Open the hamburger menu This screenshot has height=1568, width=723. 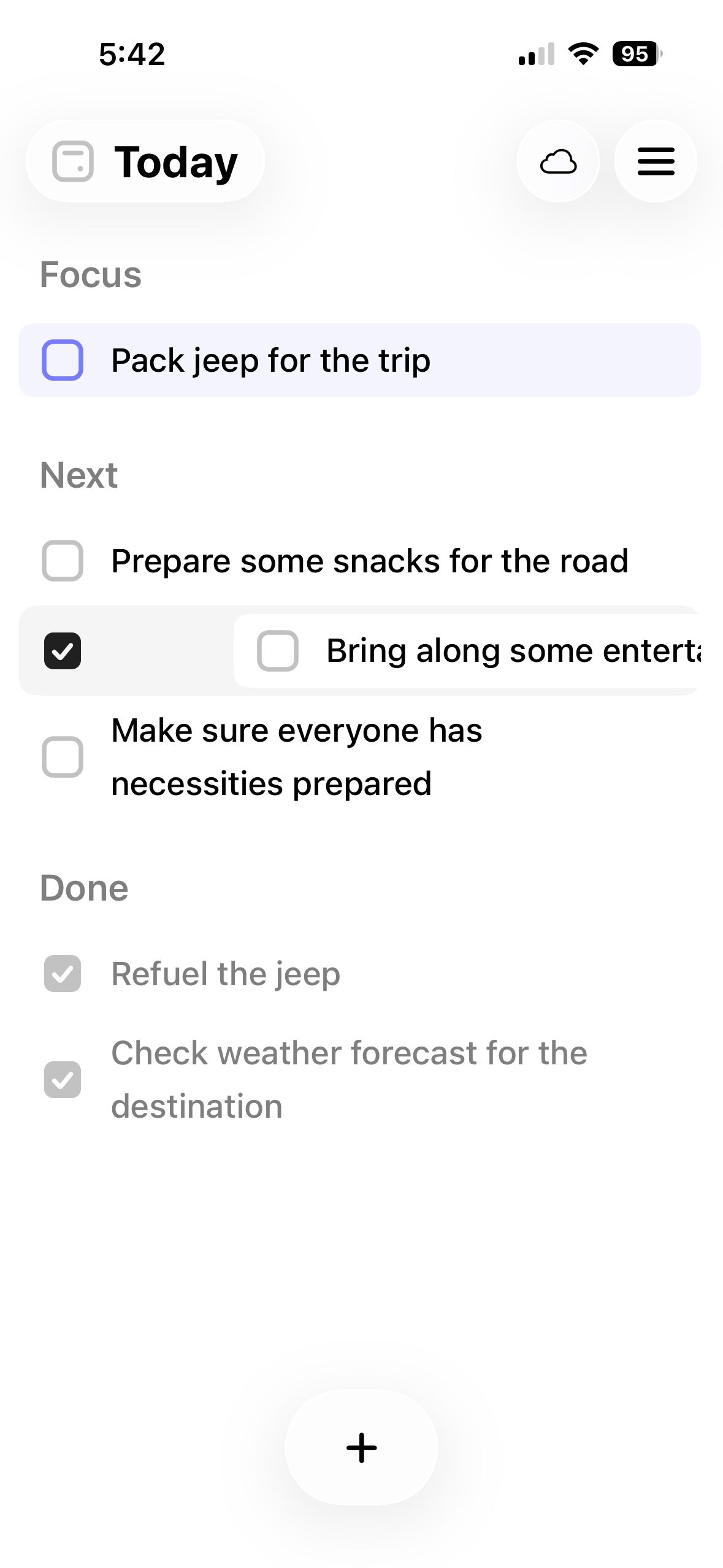(x=655, y=161)
